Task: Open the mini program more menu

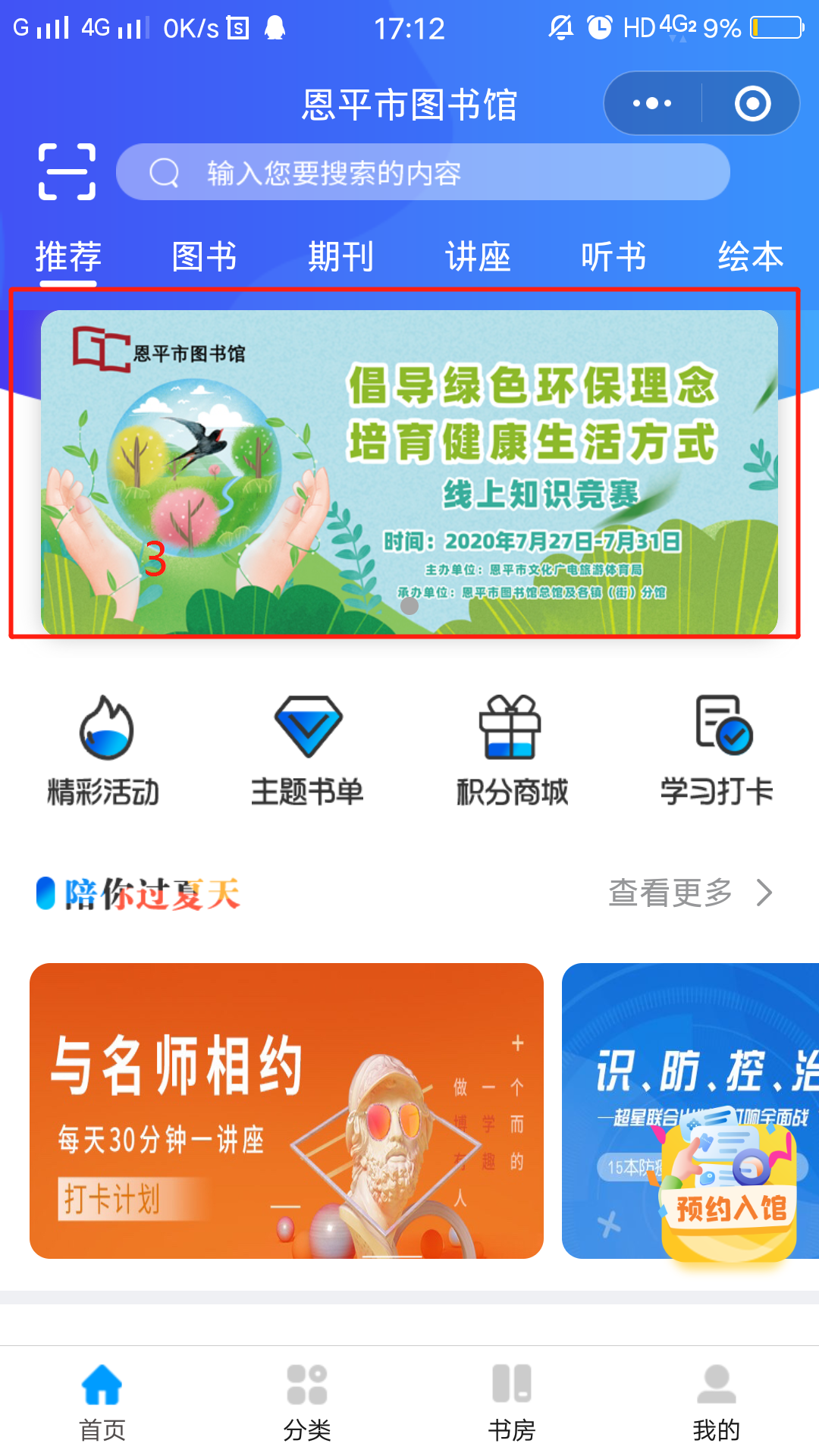Action: (652, 104)
